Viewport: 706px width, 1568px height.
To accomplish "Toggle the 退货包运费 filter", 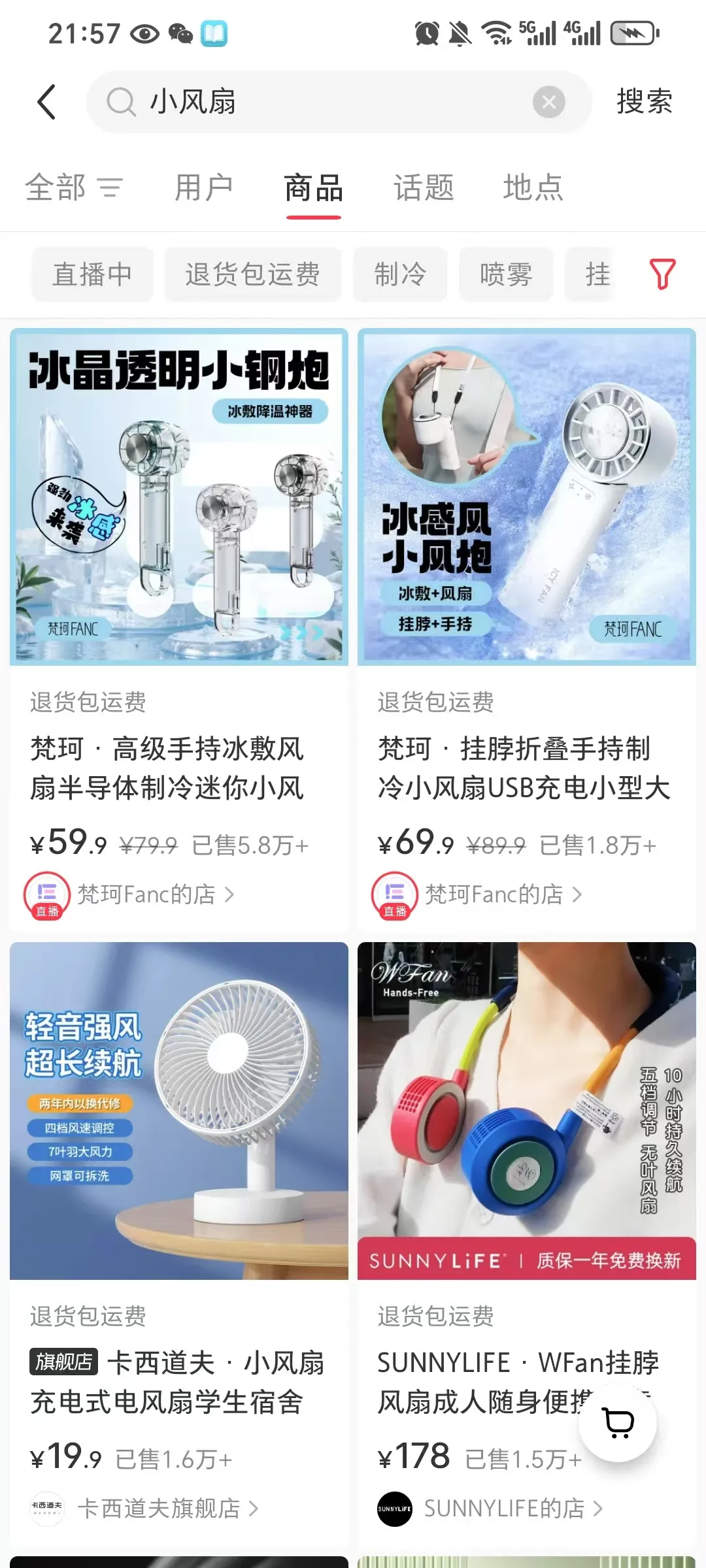I will [253, 274].
